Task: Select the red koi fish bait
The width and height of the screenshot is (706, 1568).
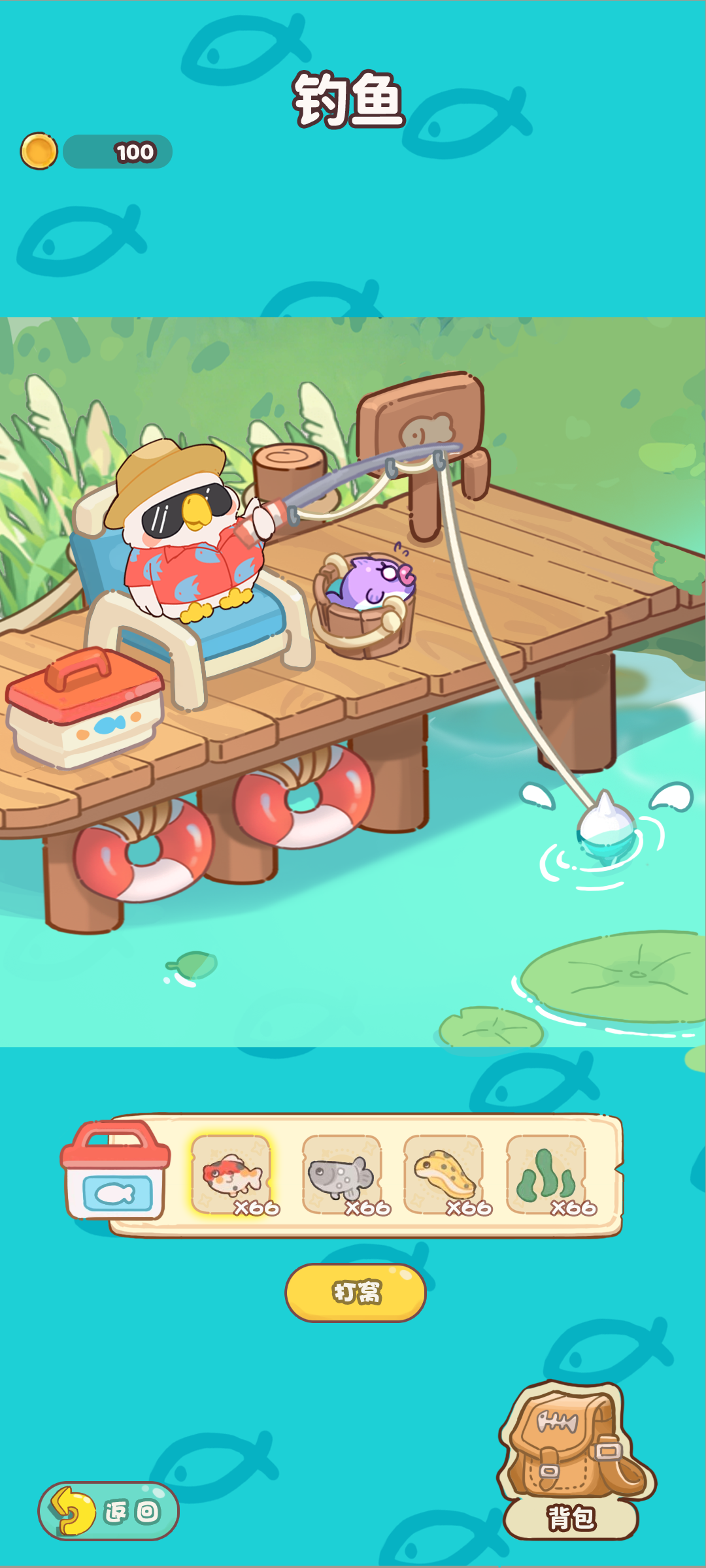Action: point(231,1175)
